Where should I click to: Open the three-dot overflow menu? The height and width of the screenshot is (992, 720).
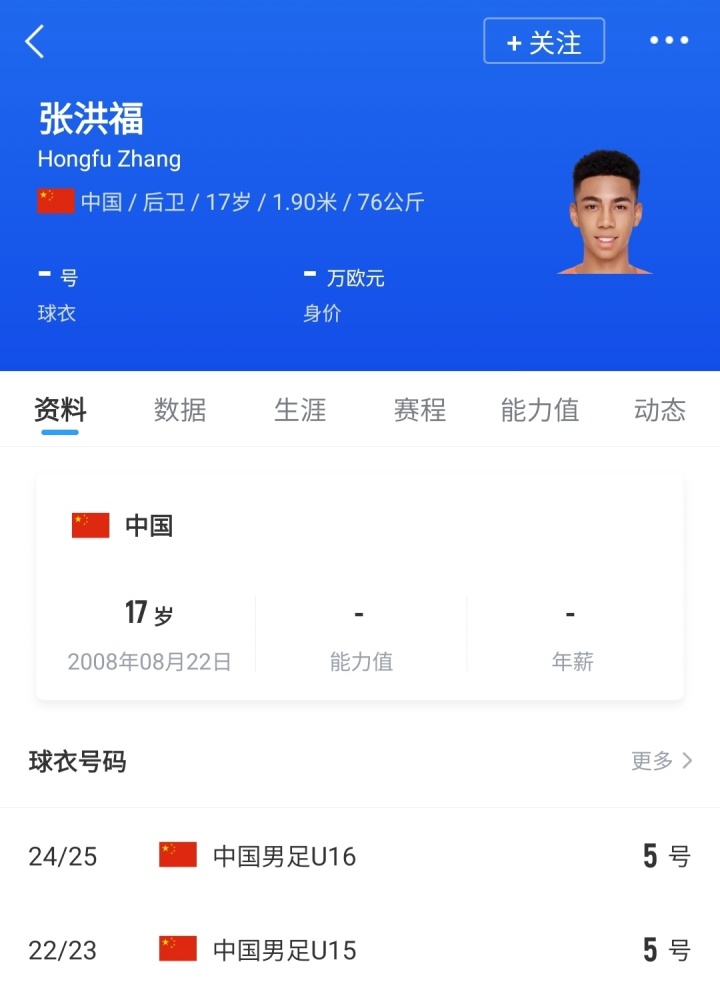[x=669, y=41]
